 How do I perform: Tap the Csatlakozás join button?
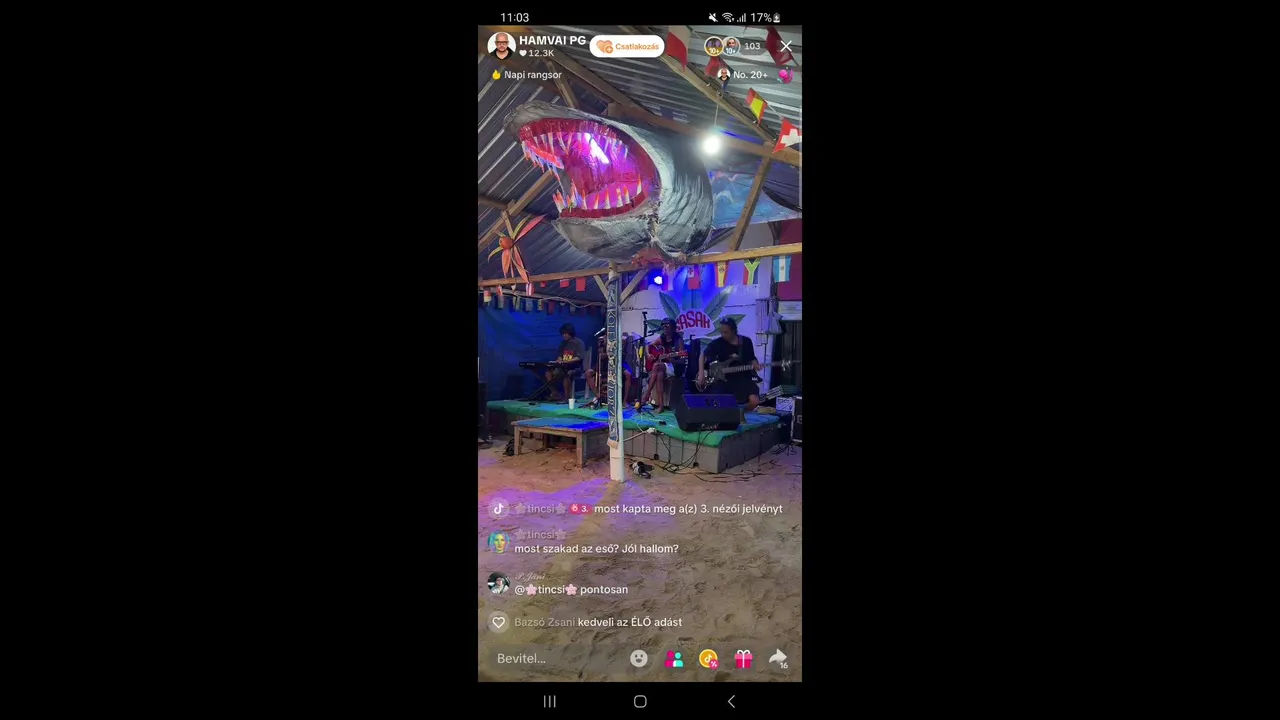click(627, 47)
